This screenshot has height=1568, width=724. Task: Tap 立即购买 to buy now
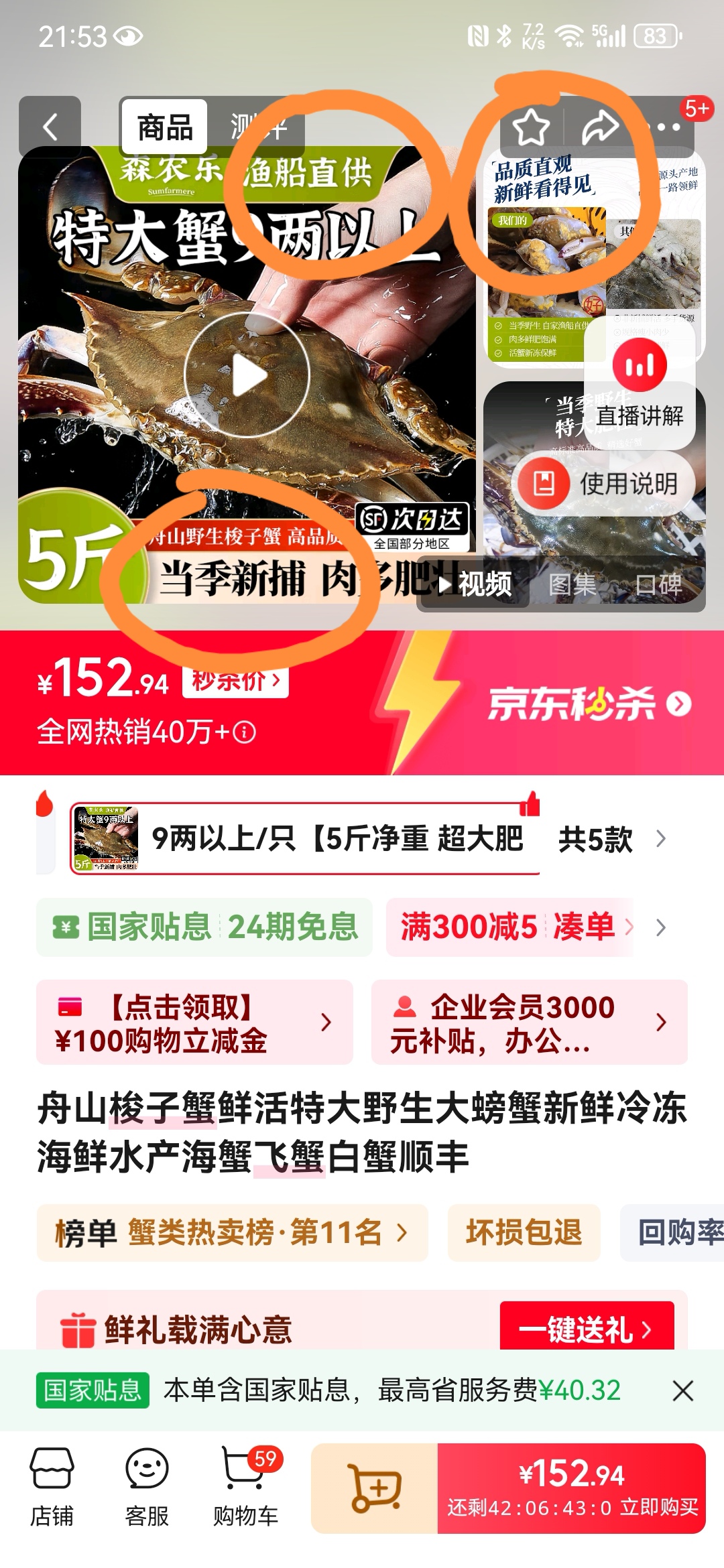click(x=572, y=1488)
